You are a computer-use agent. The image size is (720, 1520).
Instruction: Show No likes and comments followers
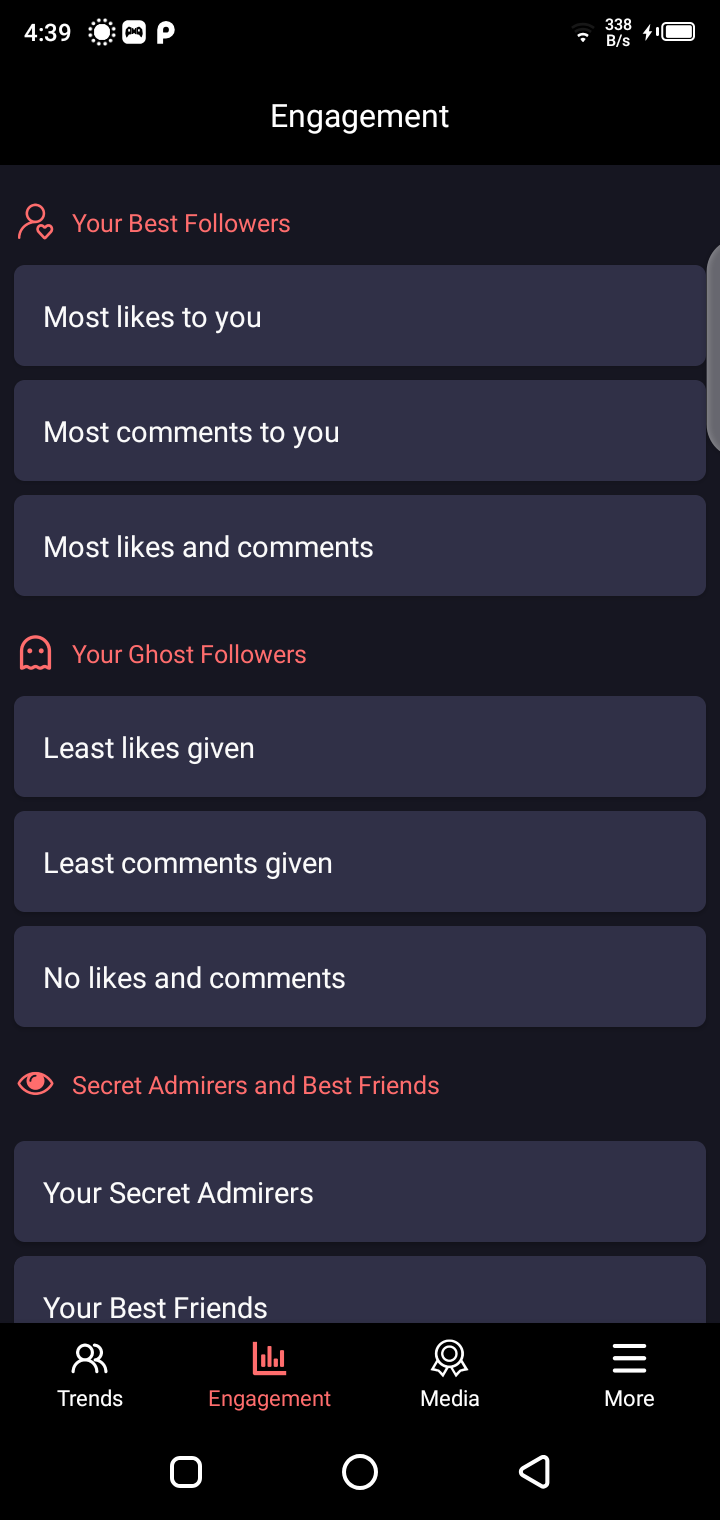360,977
